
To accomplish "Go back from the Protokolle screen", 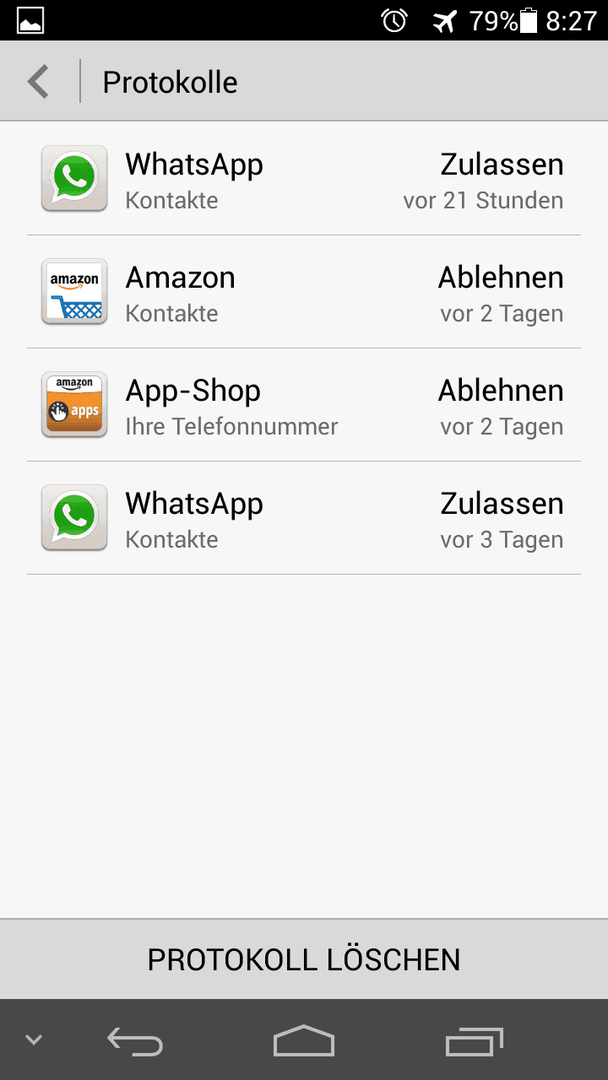I will pos(39,82).
